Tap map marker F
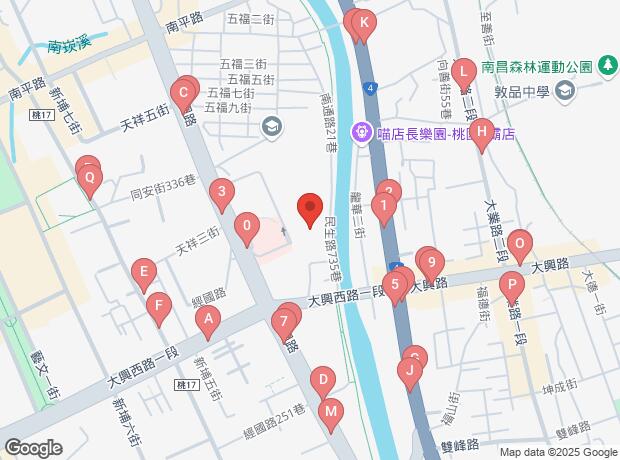Image resolution: width=620 pixels, height=460 pixels. pyautogui.click(x=157, y=303)
